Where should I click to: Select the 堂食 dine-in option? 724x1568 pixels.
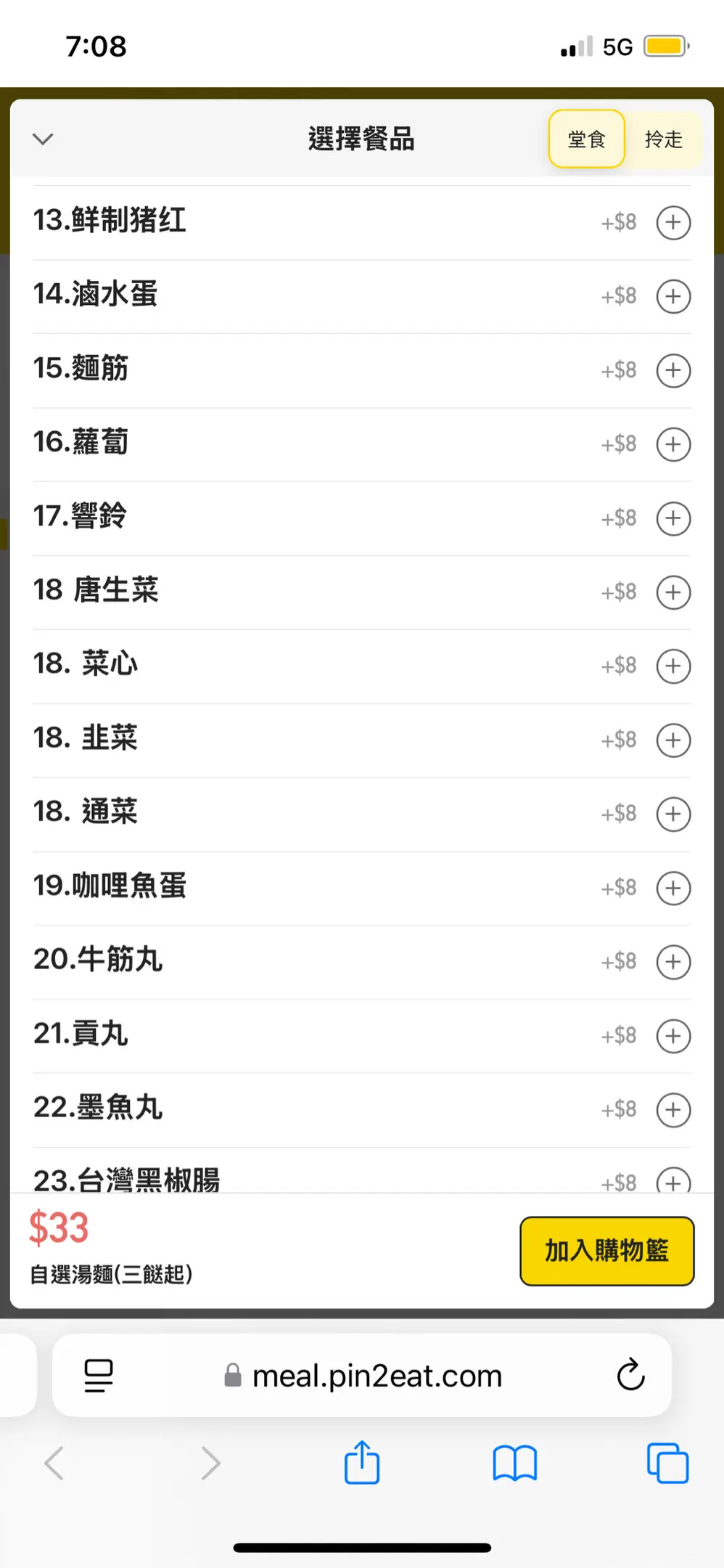tap(586, 139)
